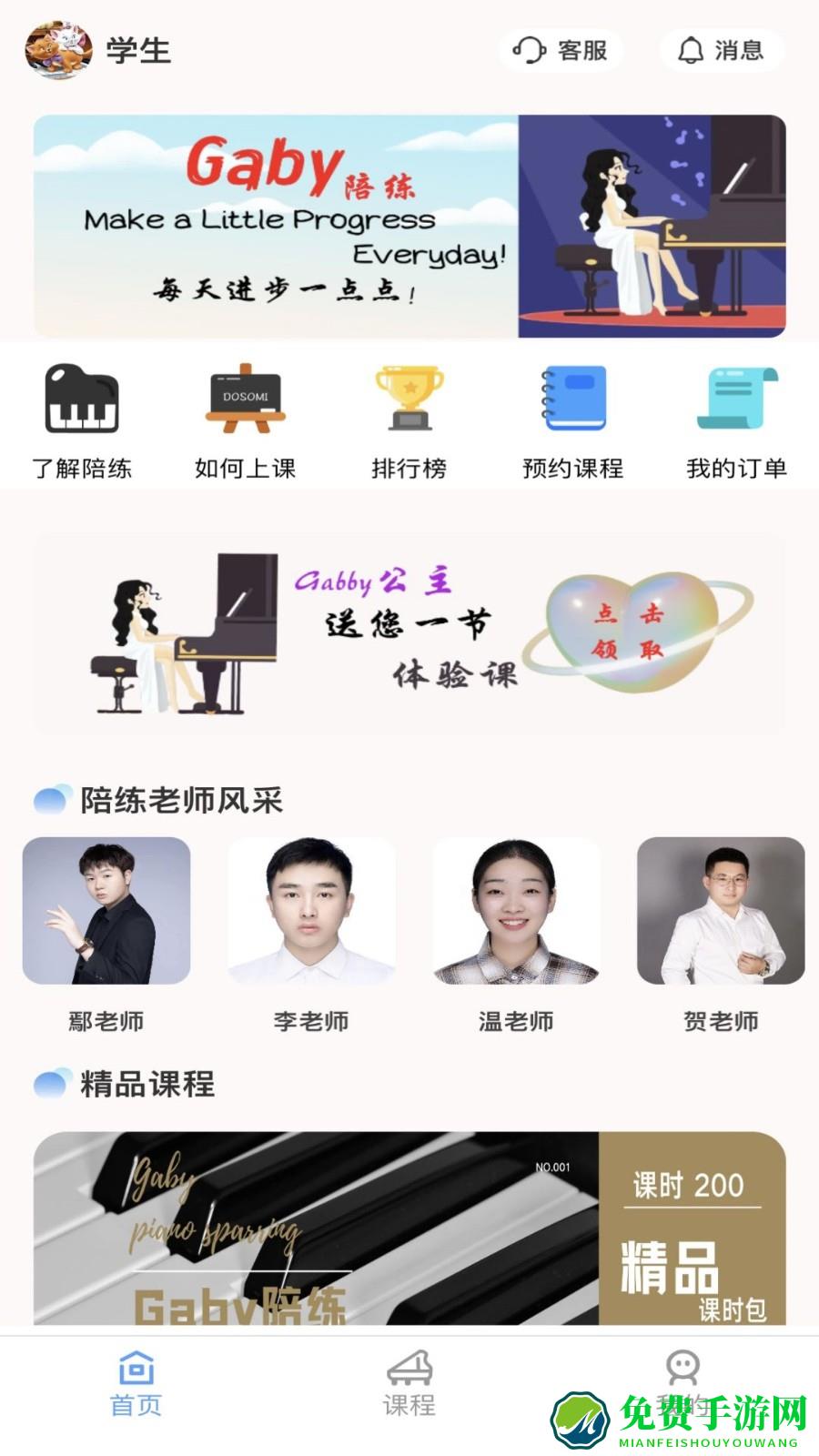819x1456 pixels.
Task: Switch to the 首页 tab
Action: click(135, 1388)
